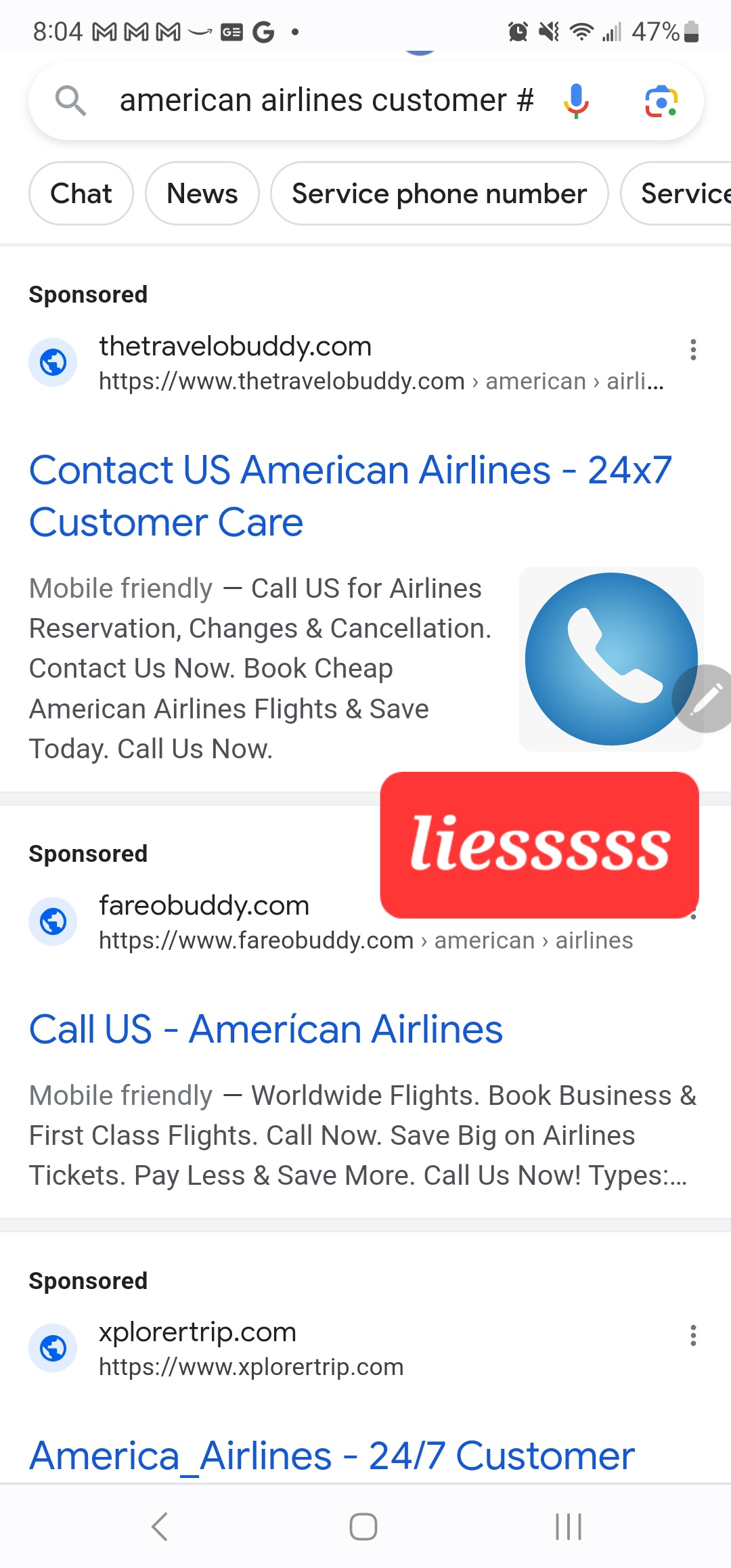Filter by Service phone number chip
This screenshot has width=731, height=1568.
[x=439, y=194]
